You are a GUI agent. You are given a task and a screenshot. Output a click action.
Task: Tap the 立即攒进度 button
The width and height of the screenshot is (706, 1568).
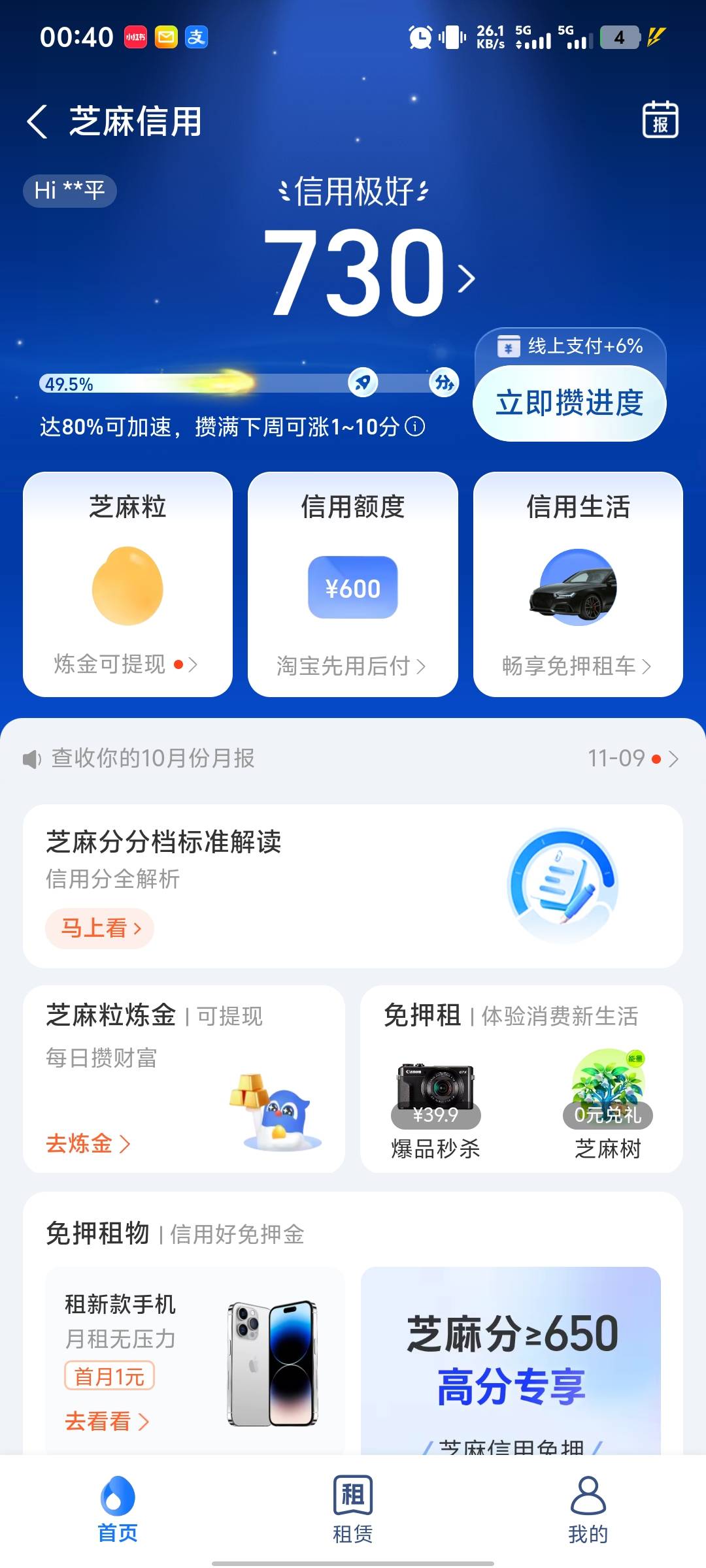(x=569, y=403)
